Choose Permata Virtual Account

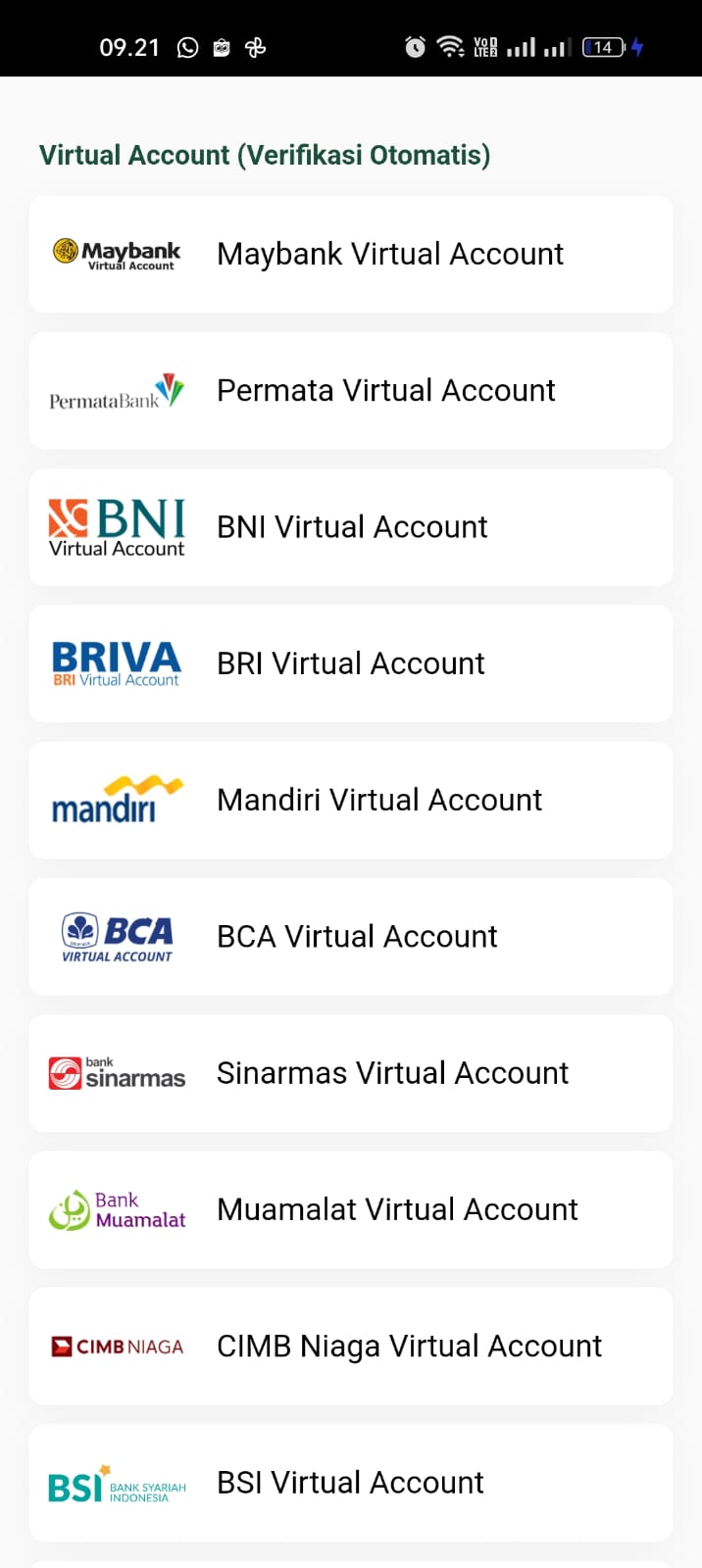point(350,391)
